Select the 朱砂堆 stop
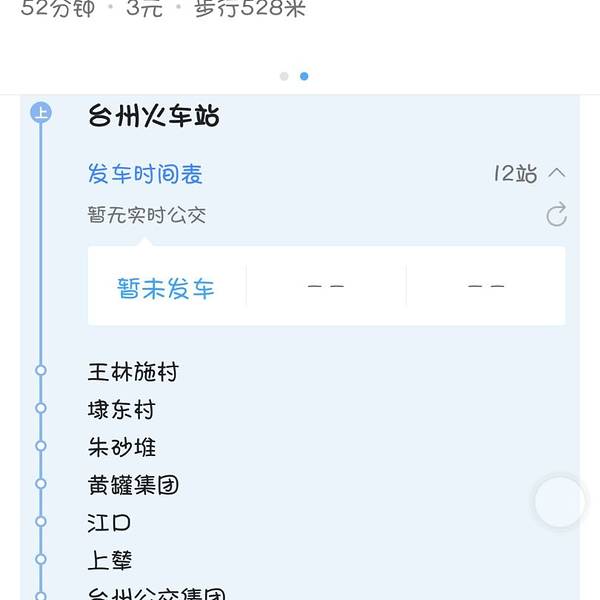The width and height of the screenshot is (600, 600). point(122,447)
